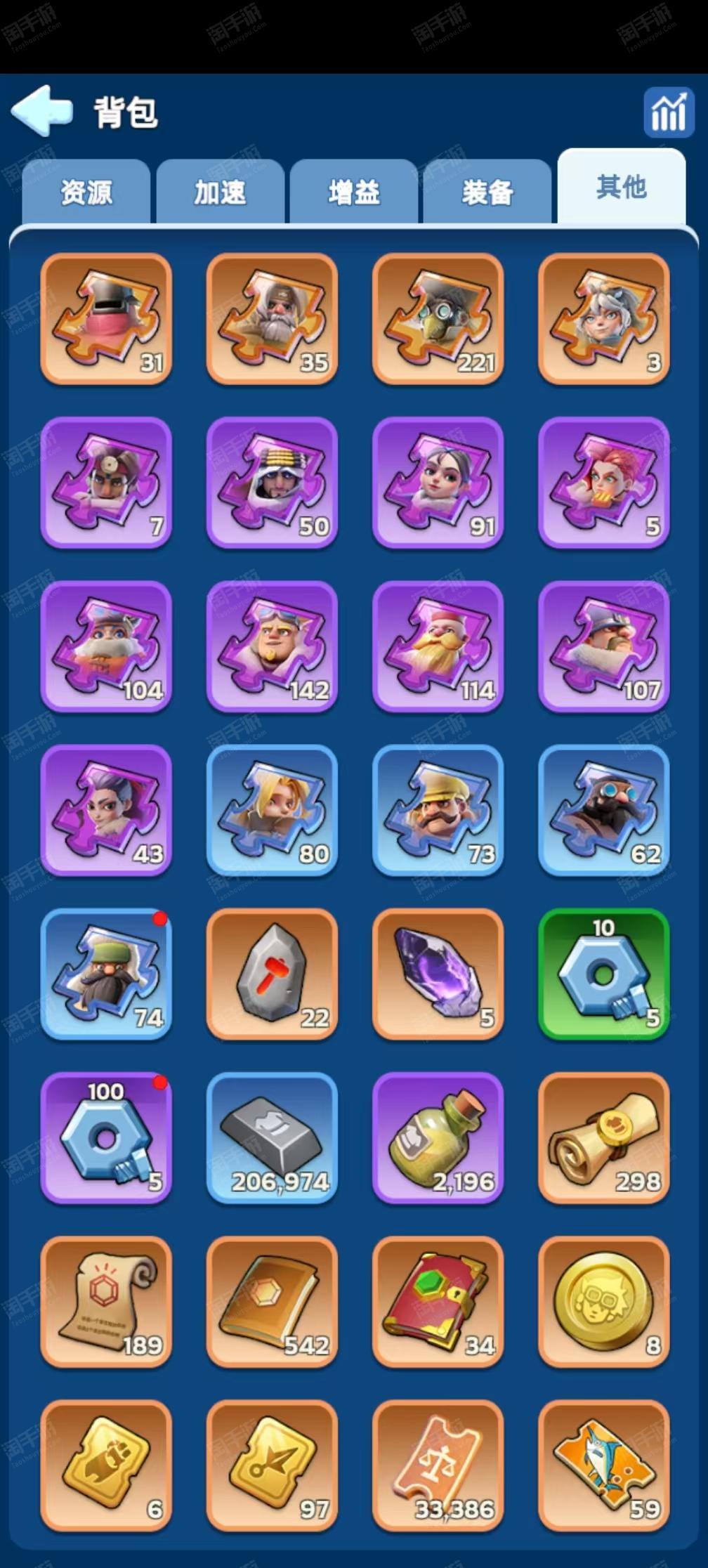Open the 增益 tab
The image size is (708, 1568).
[354, 192]
